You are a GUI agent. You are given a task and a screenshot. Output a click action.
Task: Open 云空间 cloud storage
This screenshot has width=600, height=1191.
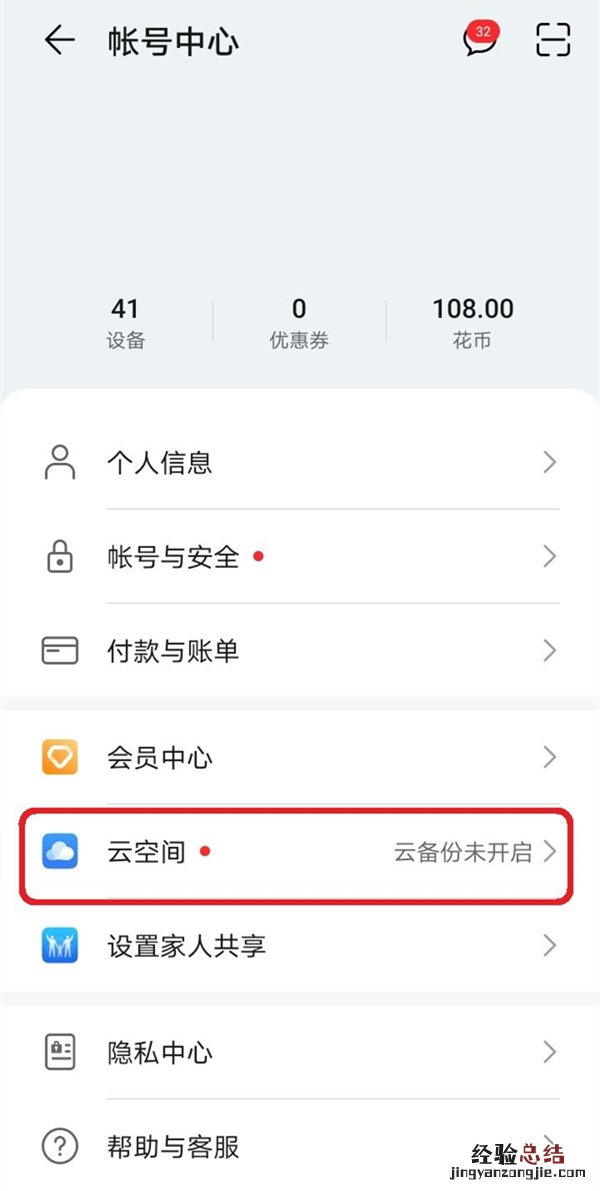[x=300, y=852]
